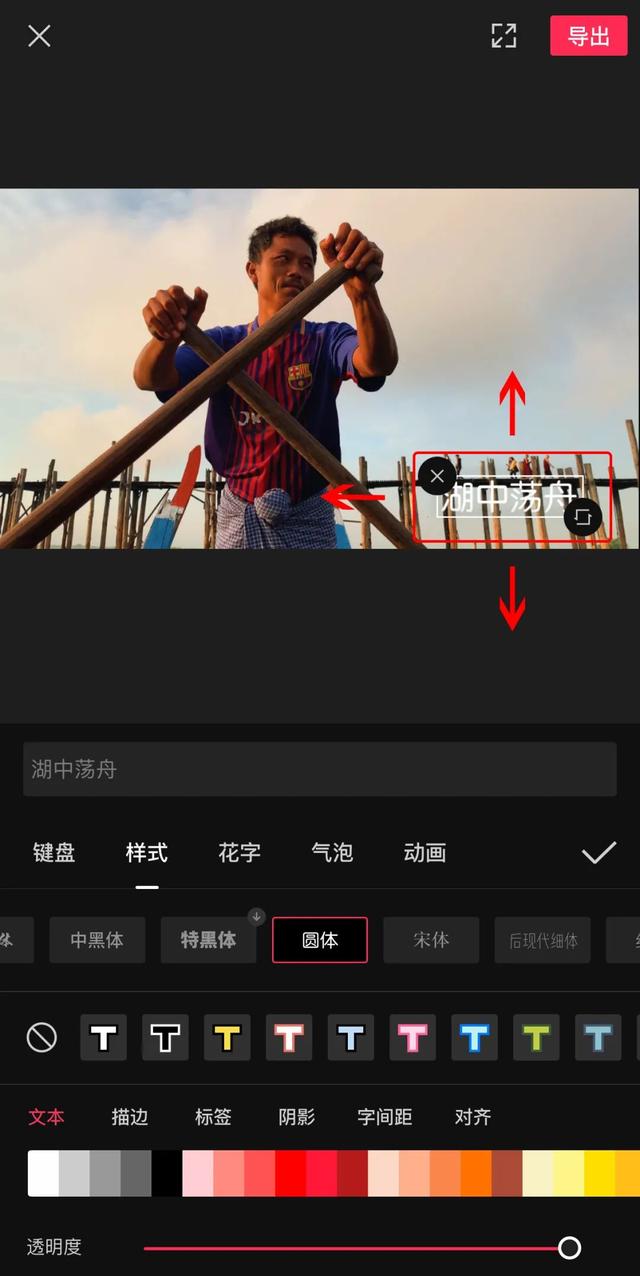
Task: Choose the 特黑体 font
Action: 208,940
